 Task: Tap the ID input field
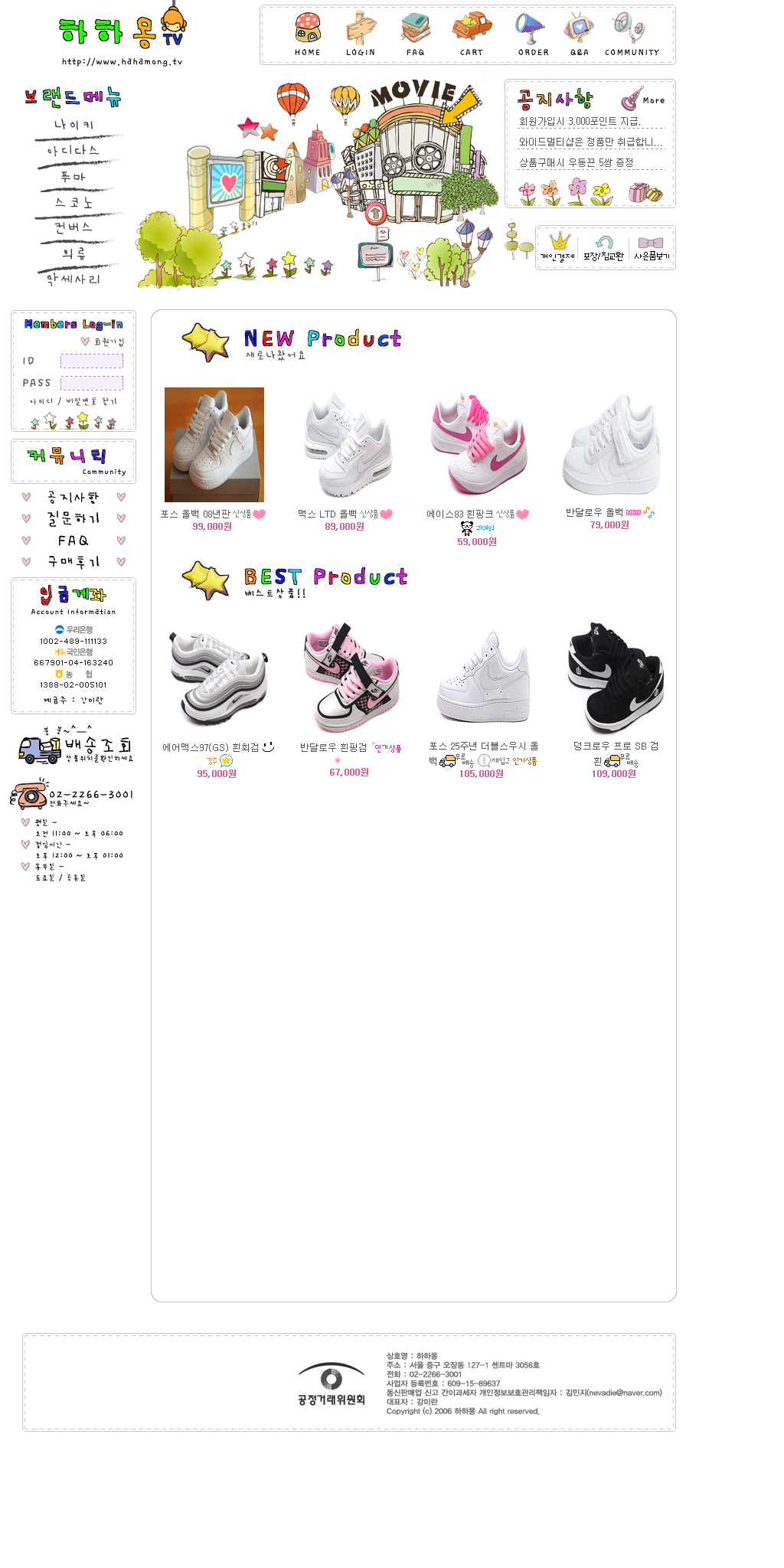[x=92, y=361]
